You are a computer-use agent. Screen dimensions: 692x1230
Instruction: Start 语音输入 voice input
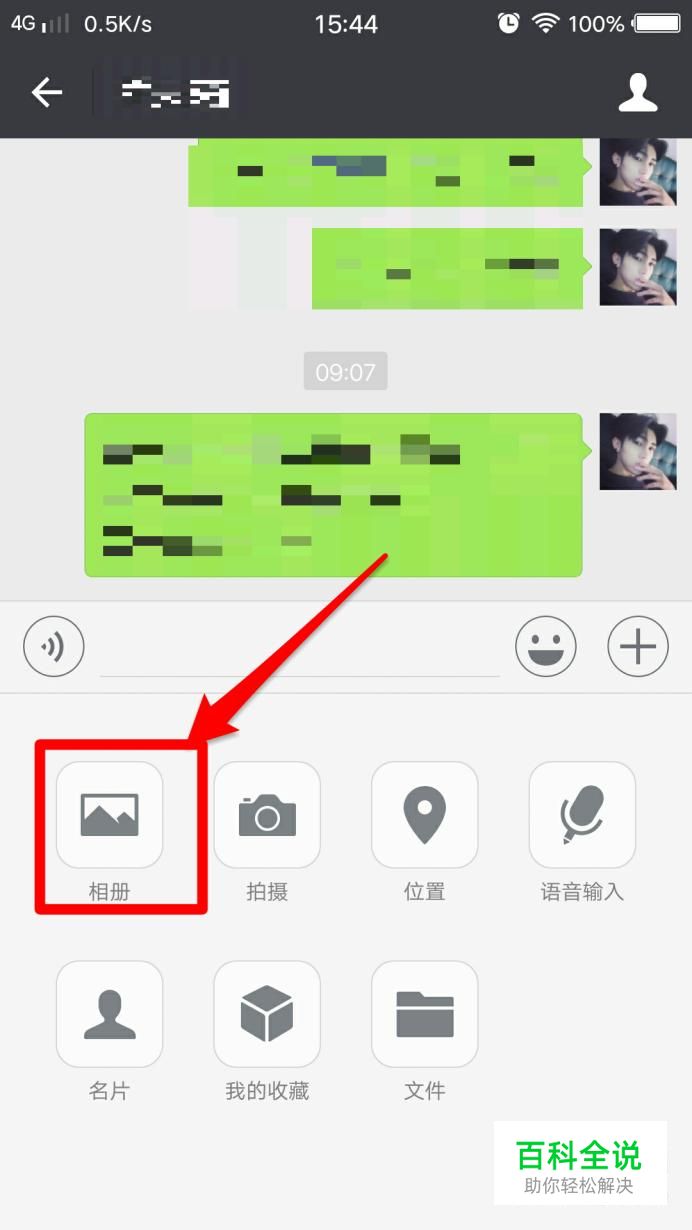(582, 815)
